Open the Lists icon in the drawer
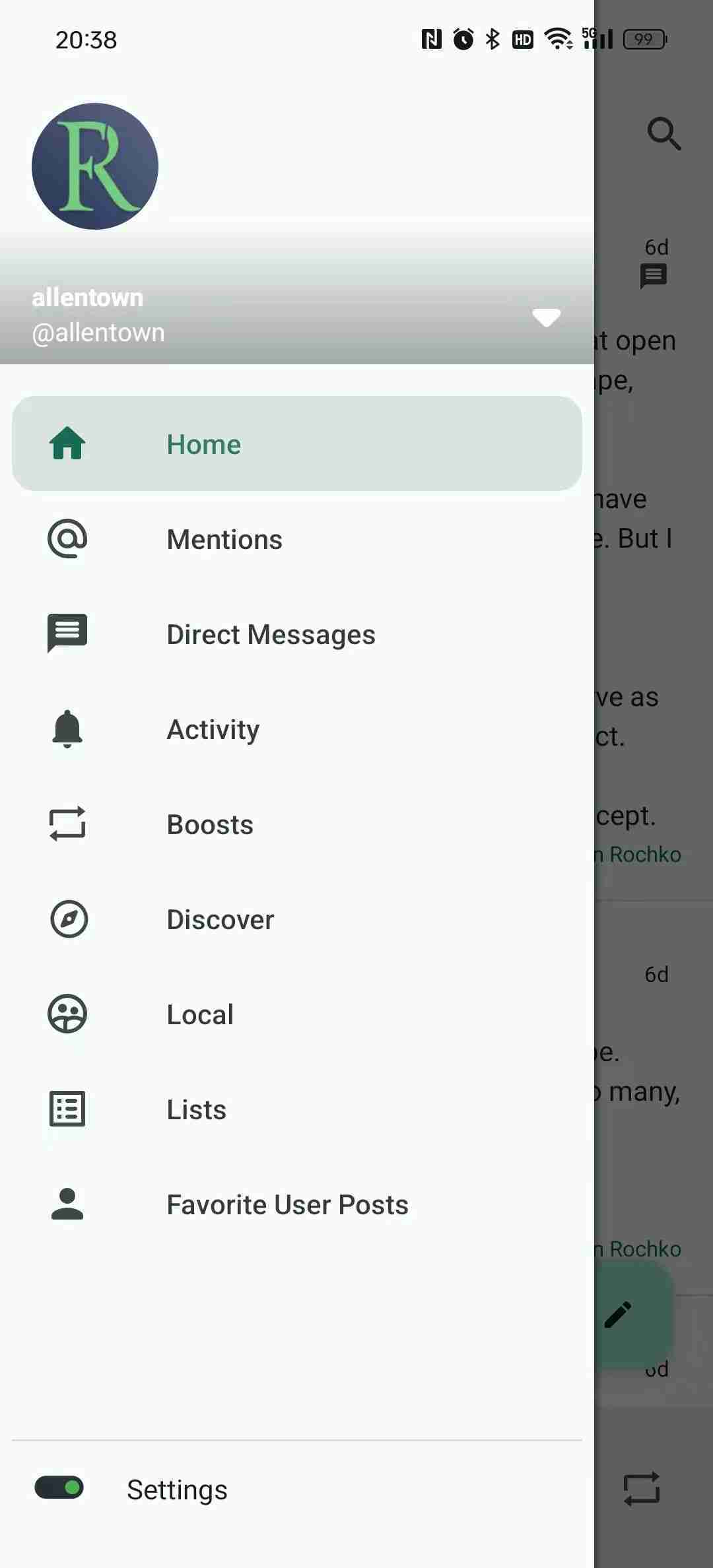Image resolution: width=713 pixels, height=1568 pixels. pyautogui.click(x=67, y=1109)
